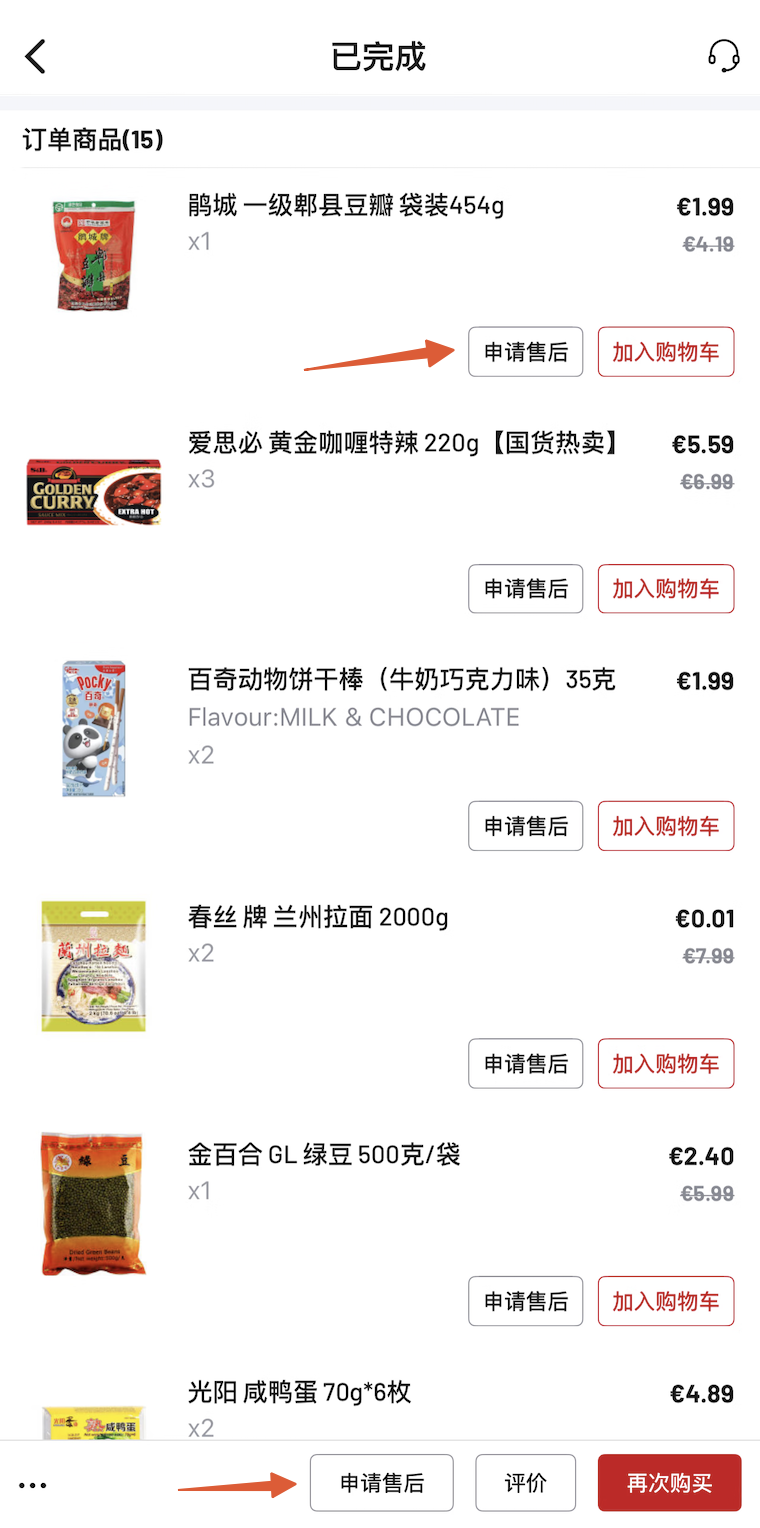The width and height of the screenshot is (760, 1528).
Task: Tap 再次购买 to reorder
Action: [x=669, y=1483]
